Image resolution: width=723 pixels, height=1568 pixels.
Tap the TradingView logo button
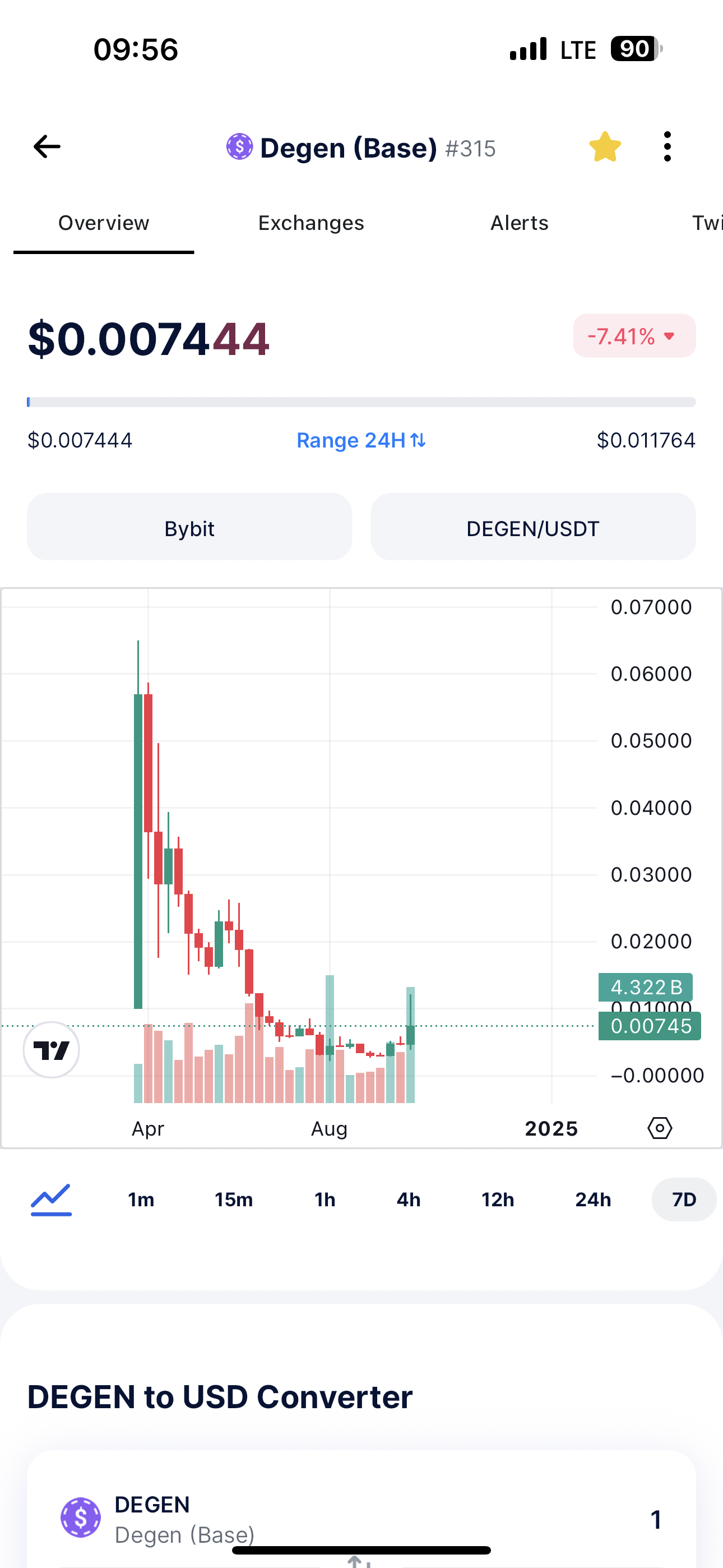tap(51, 1050)
